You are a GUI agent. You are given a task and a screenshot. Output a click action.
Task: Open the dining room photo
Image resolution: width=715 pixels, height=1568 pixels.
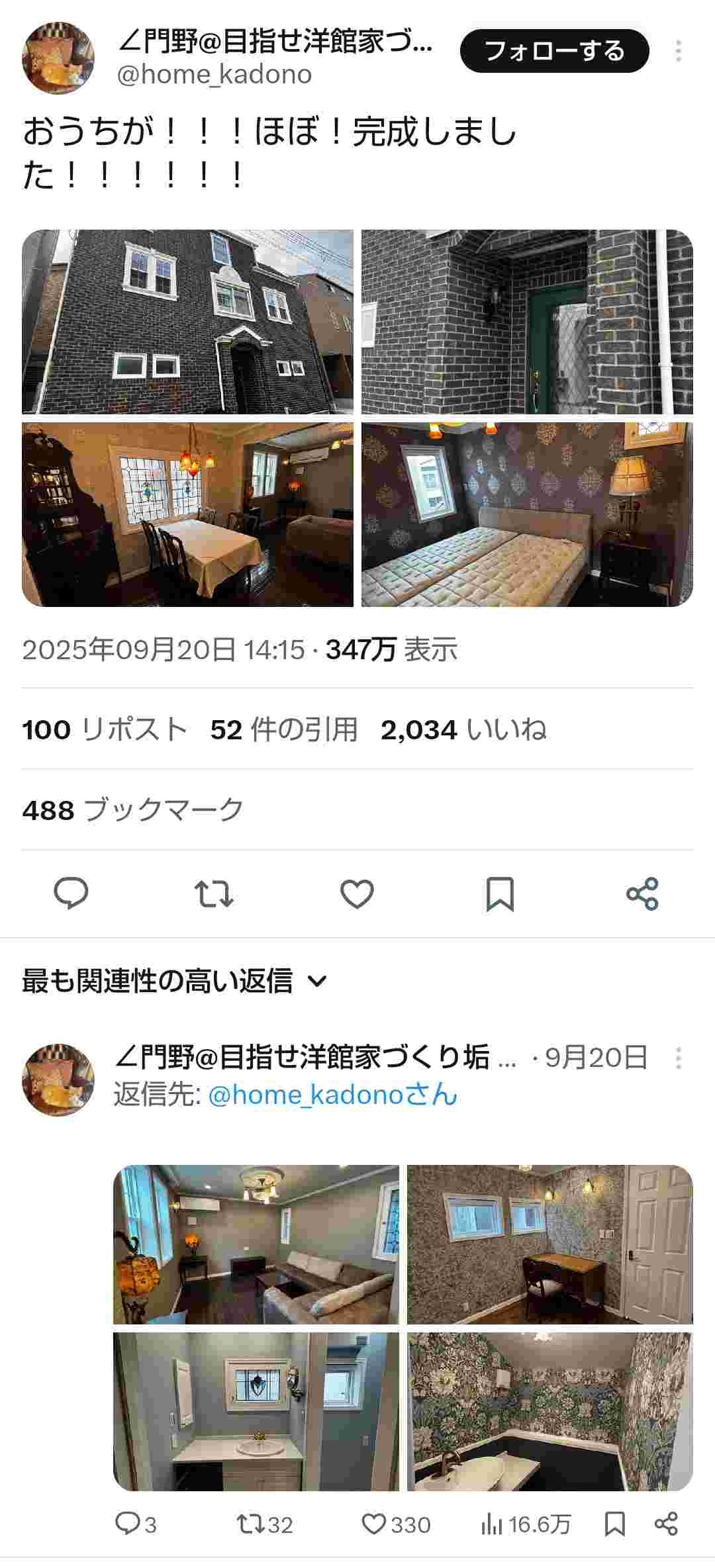[x=187, y=514]
